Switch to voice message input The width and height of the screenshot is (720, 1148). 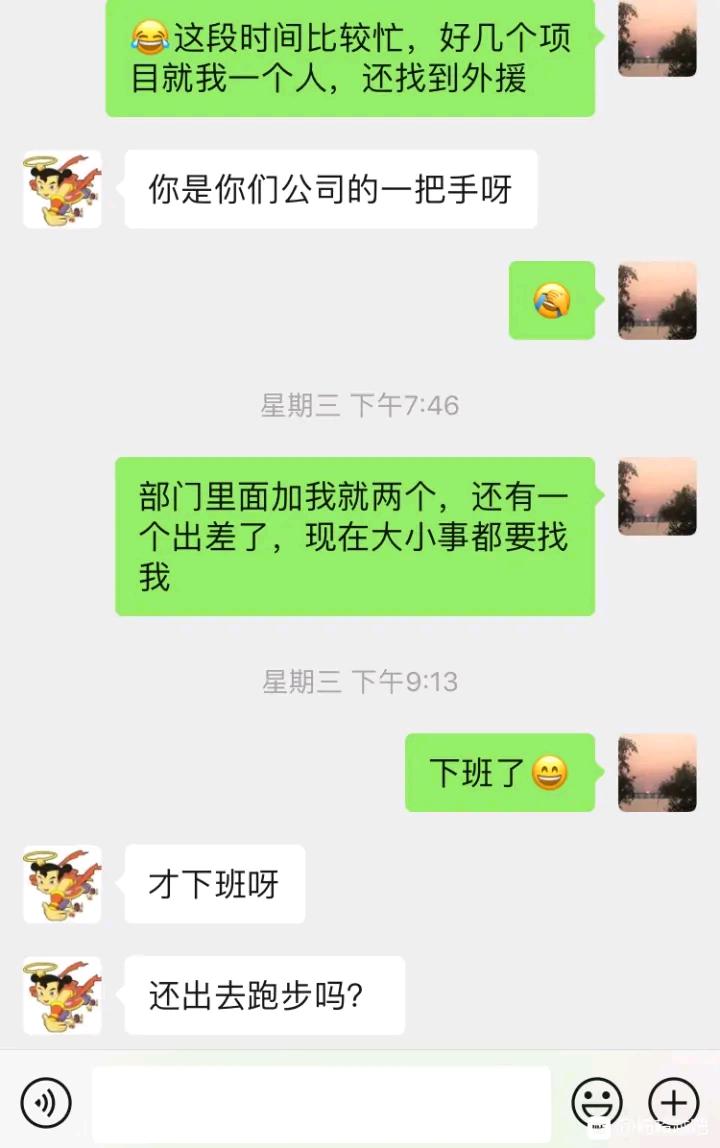point(45,1103)
